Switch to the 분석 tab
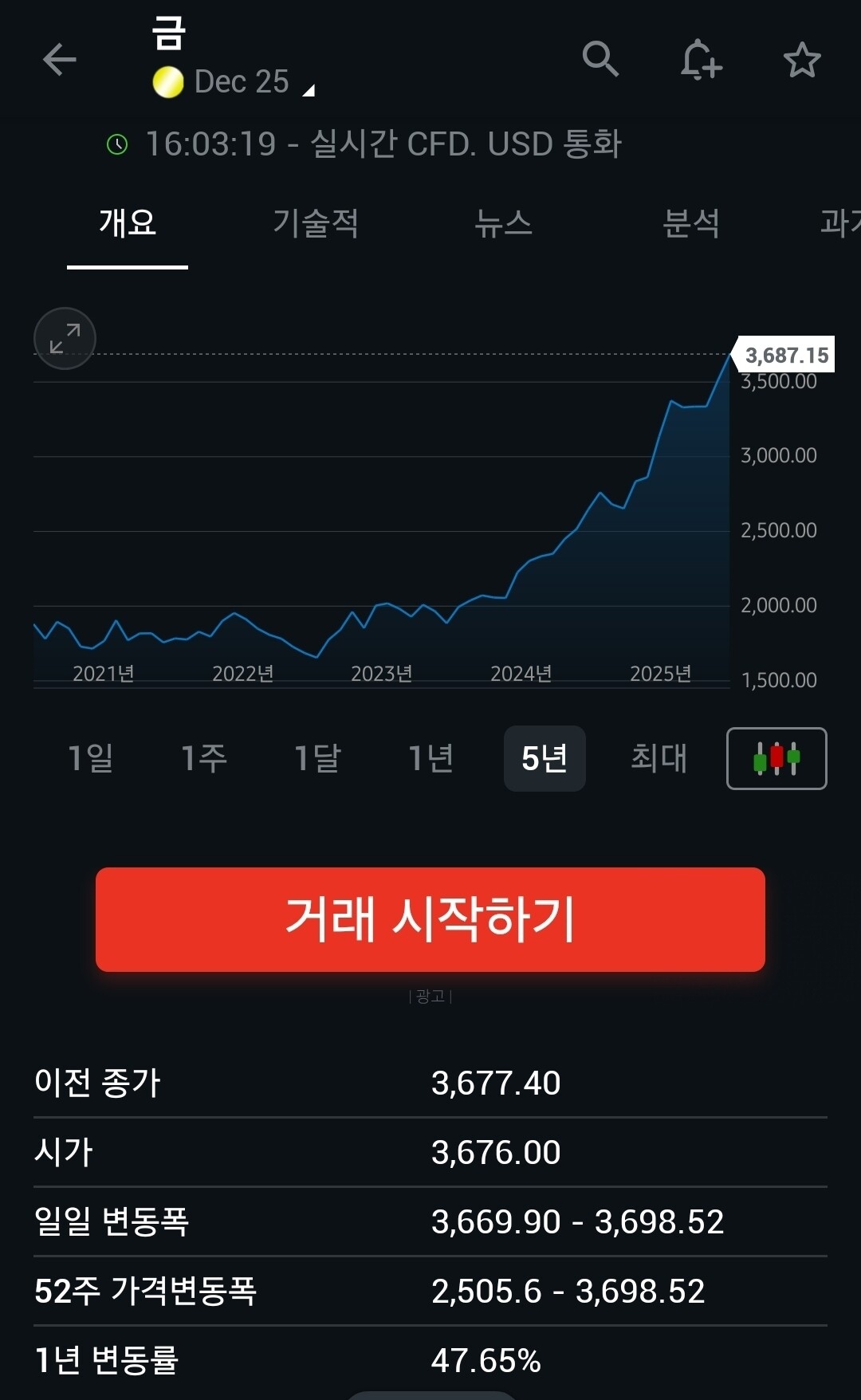 click(691, 223)
